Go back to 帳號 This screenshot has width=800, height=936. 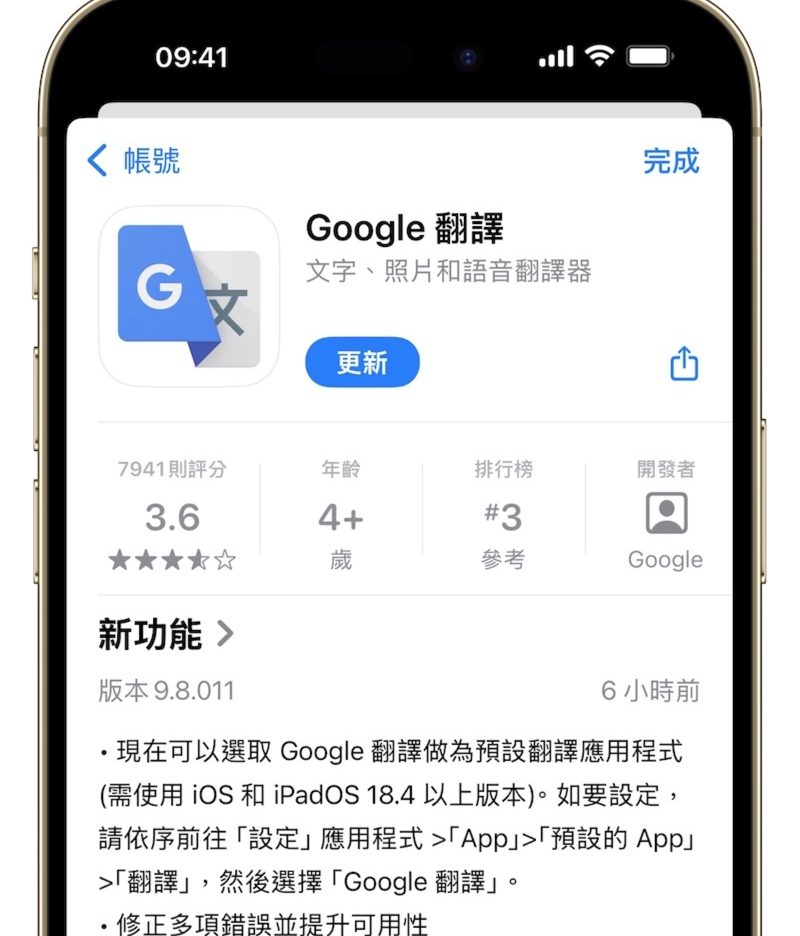(x=134, y=161)
